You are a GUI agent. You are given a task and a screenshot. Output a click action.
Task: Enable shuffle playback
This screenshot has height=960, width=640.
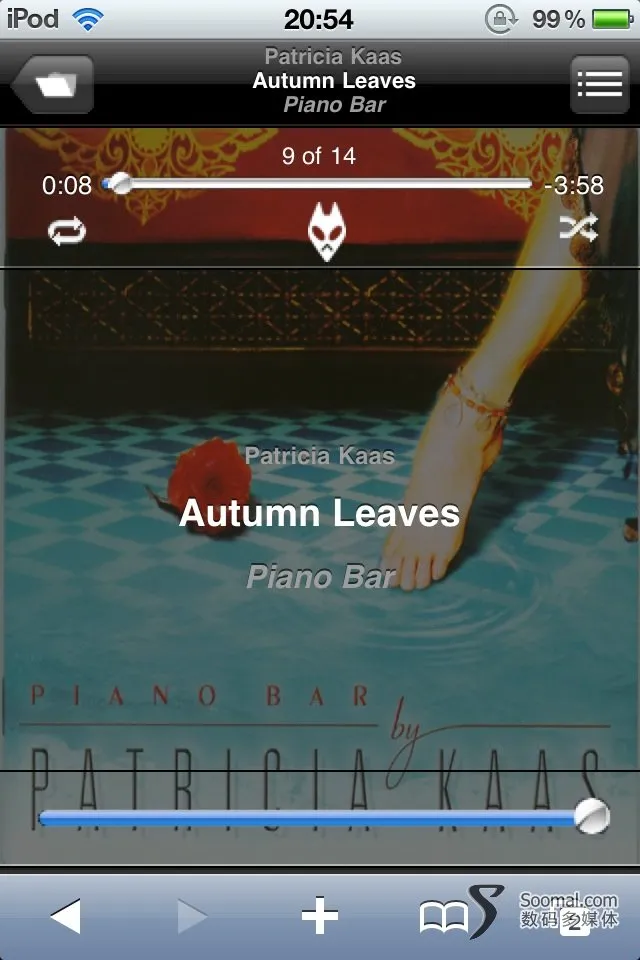(578, 229)
